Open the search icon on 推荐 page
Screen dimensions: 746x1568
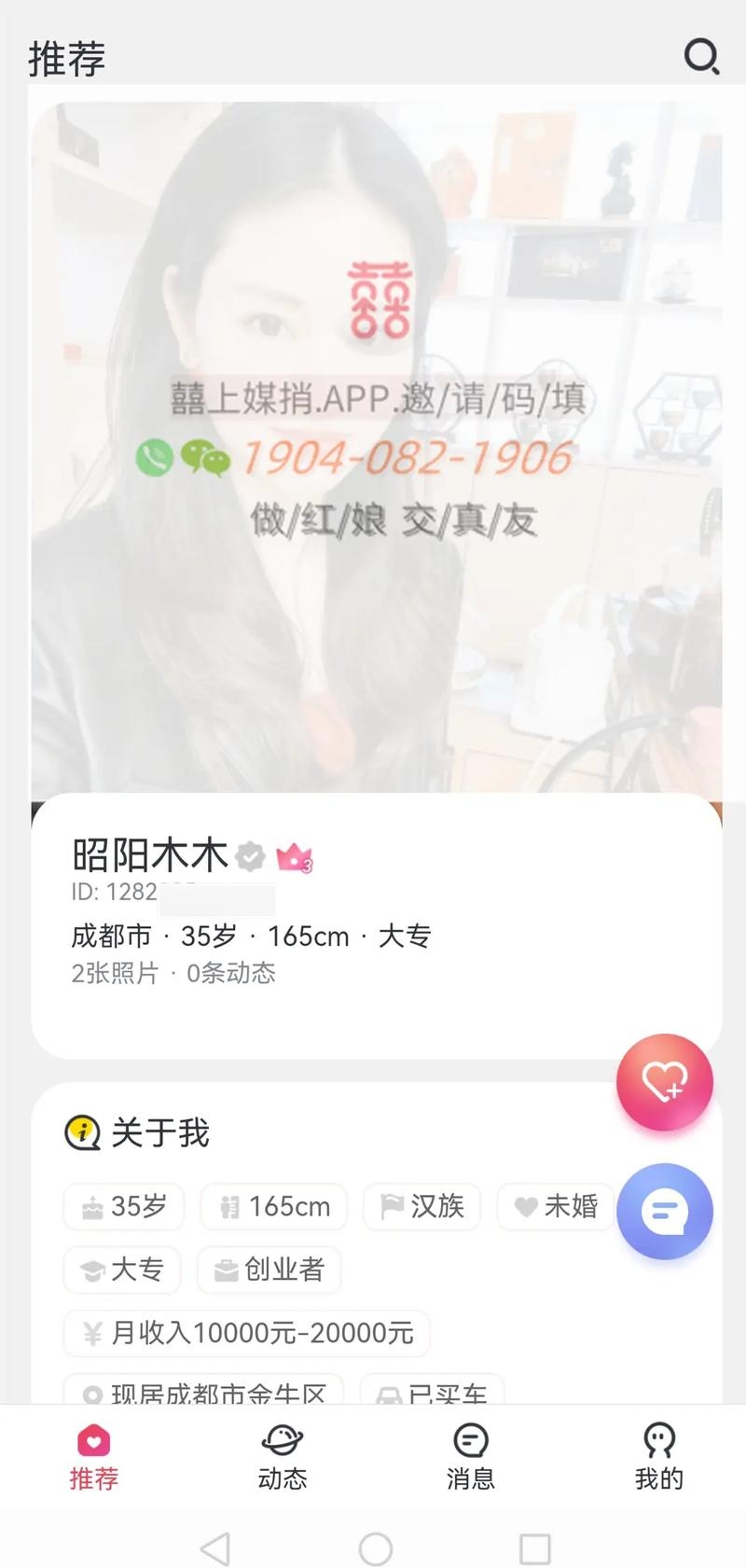point(701,58)
